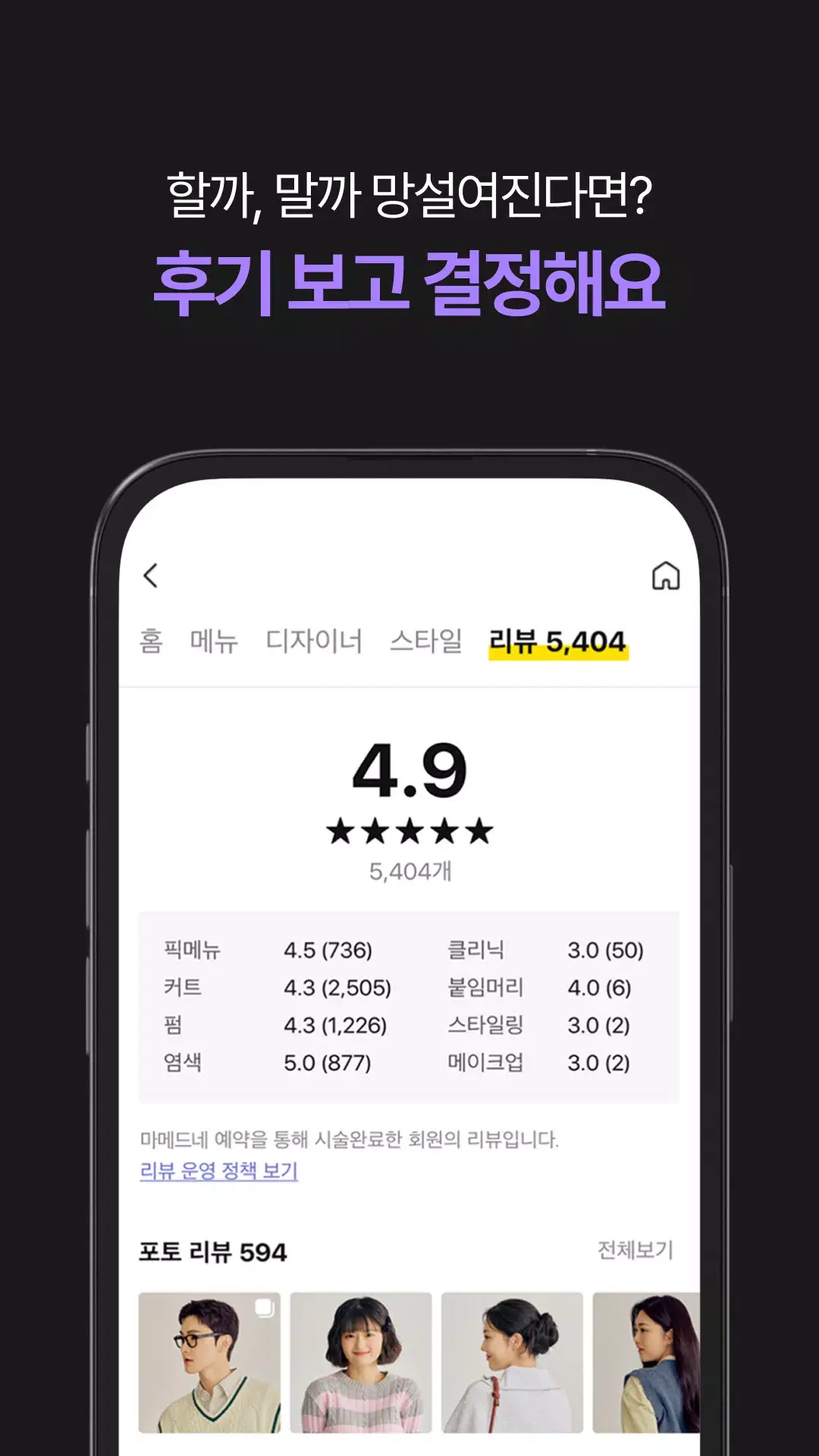Tap the middle star under the 4.9 score
This screenshot has height=1456, width=819.
[409, 830]
